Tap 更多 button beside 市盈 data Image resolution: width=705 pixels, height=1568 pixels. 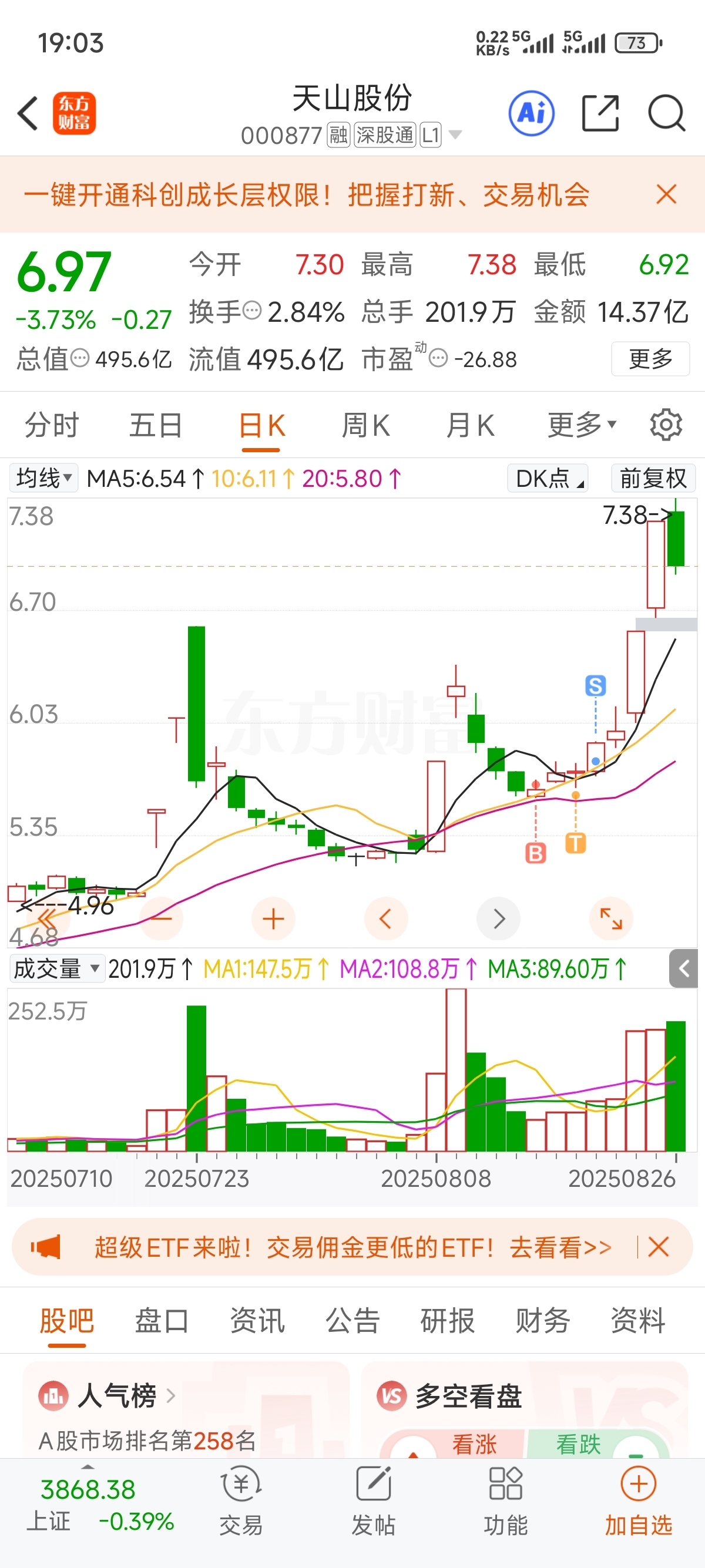(x=650, y=358)
